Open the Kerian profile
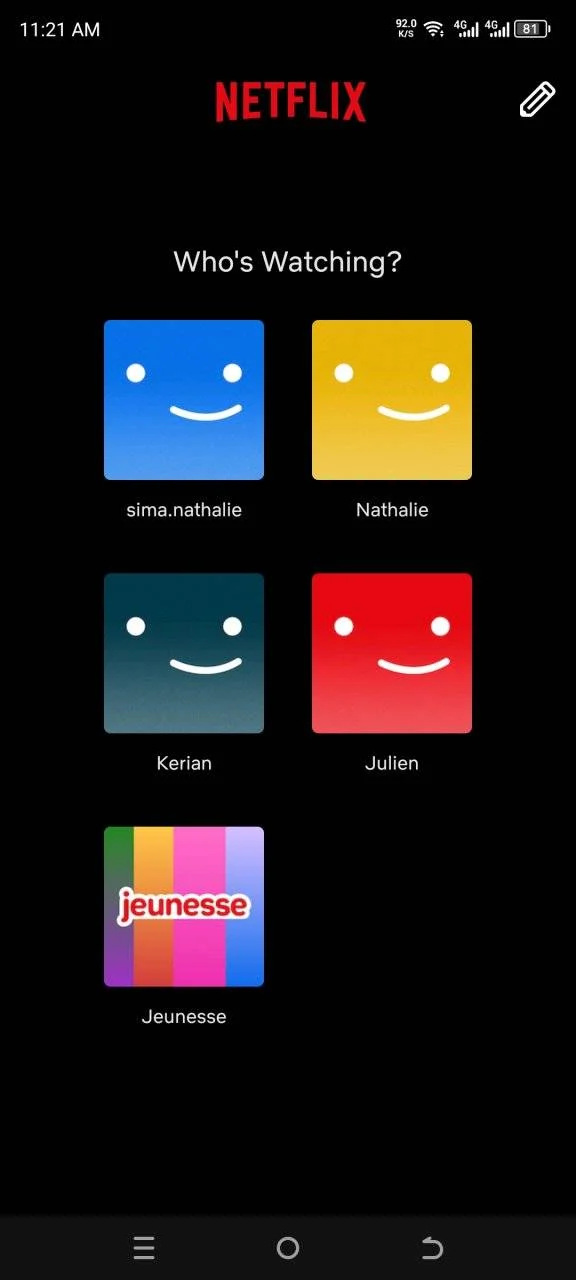Image resolution: width=576 pixels, height=1280 pixels. pyautogui.click(x=184, y=653)
